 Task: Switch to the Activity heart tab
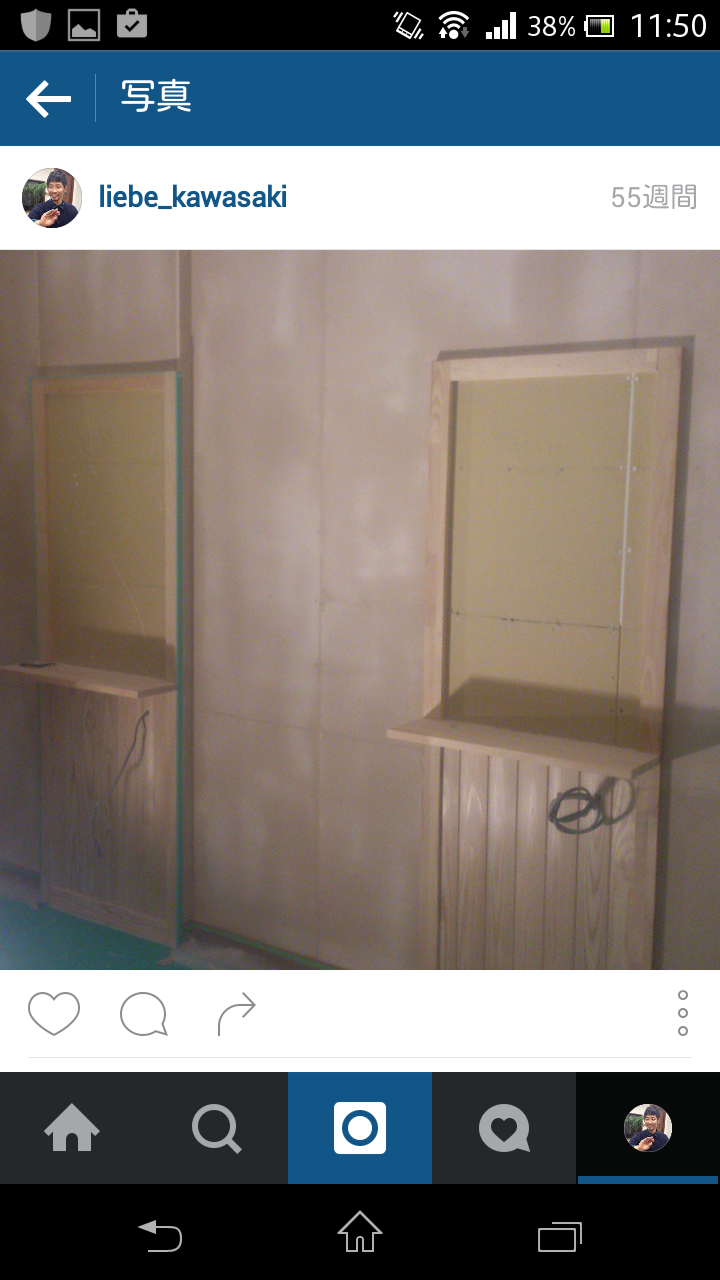click(x=504, y=1128)
